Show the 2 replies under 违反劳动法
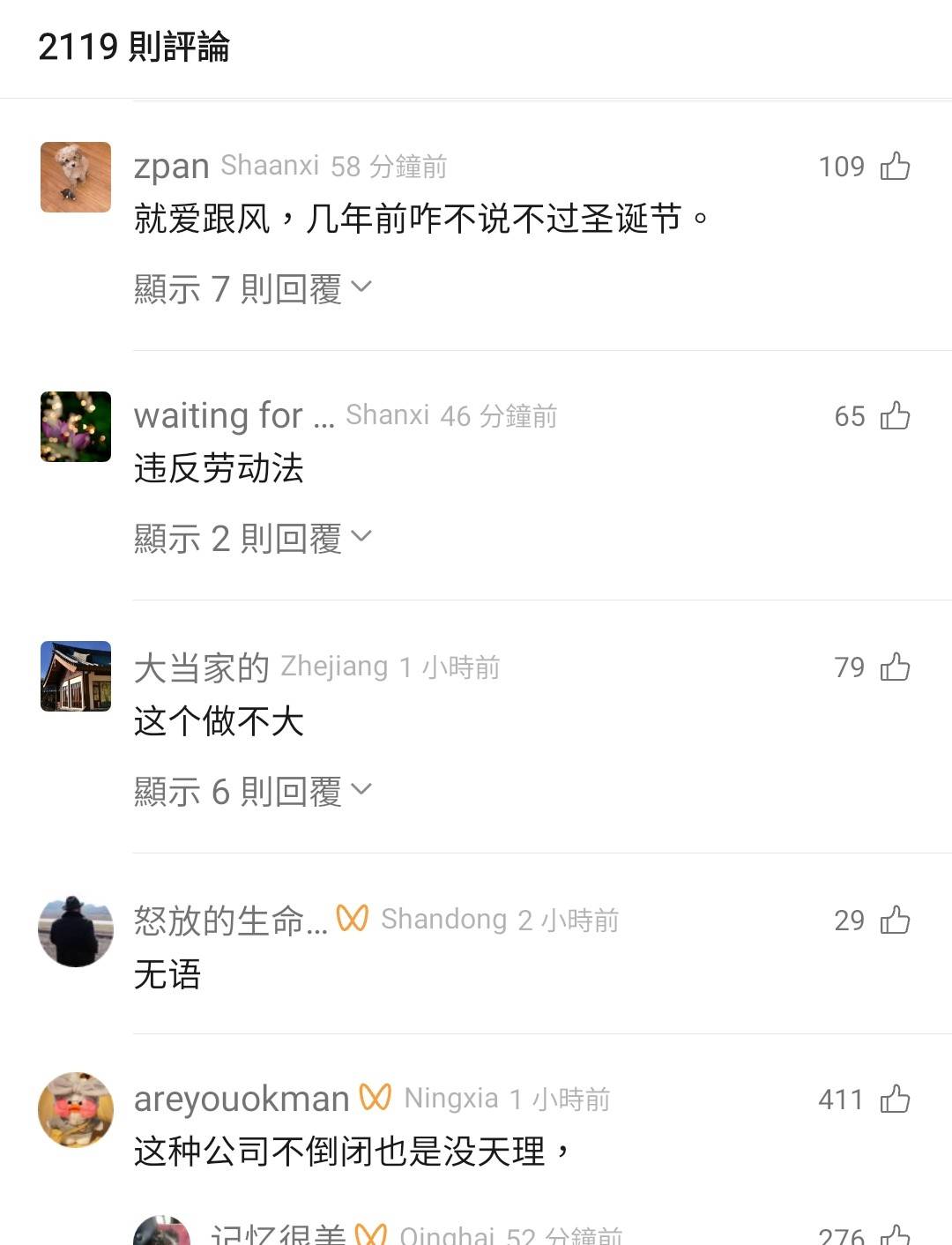952x1245 pixels. click(252, 538)
